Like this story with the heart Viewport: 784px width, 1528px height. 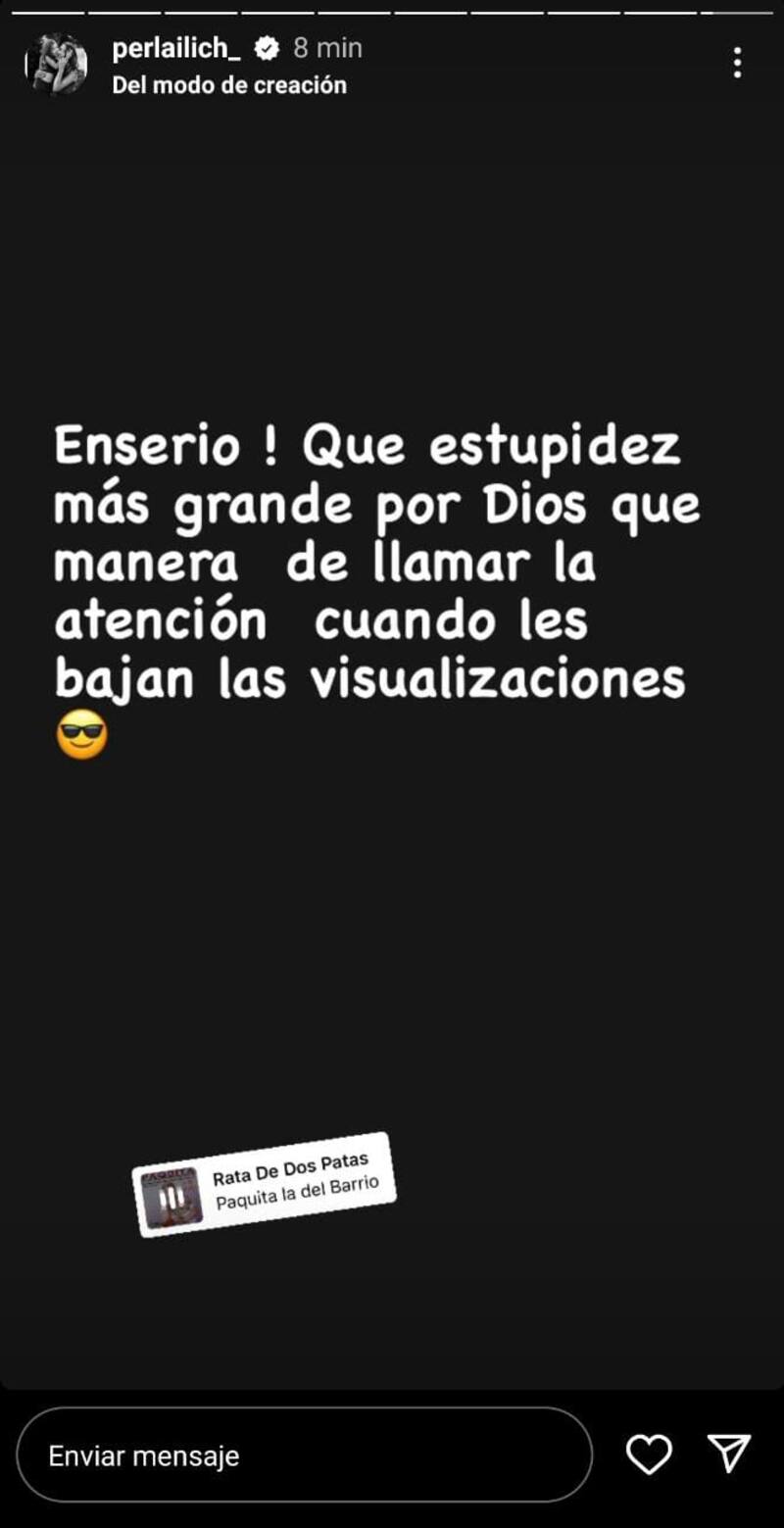649,1454
